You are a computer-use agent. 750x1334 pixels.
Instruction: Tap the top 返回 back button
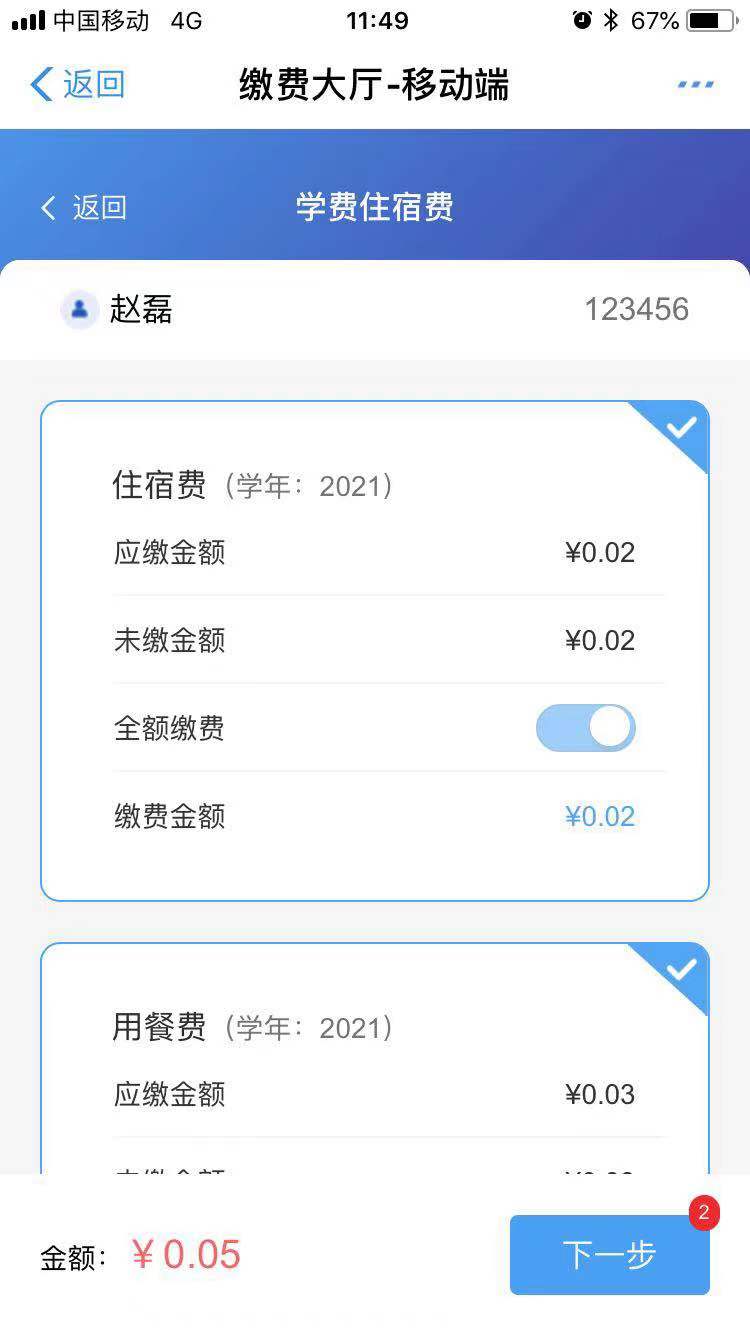point(78,85)
